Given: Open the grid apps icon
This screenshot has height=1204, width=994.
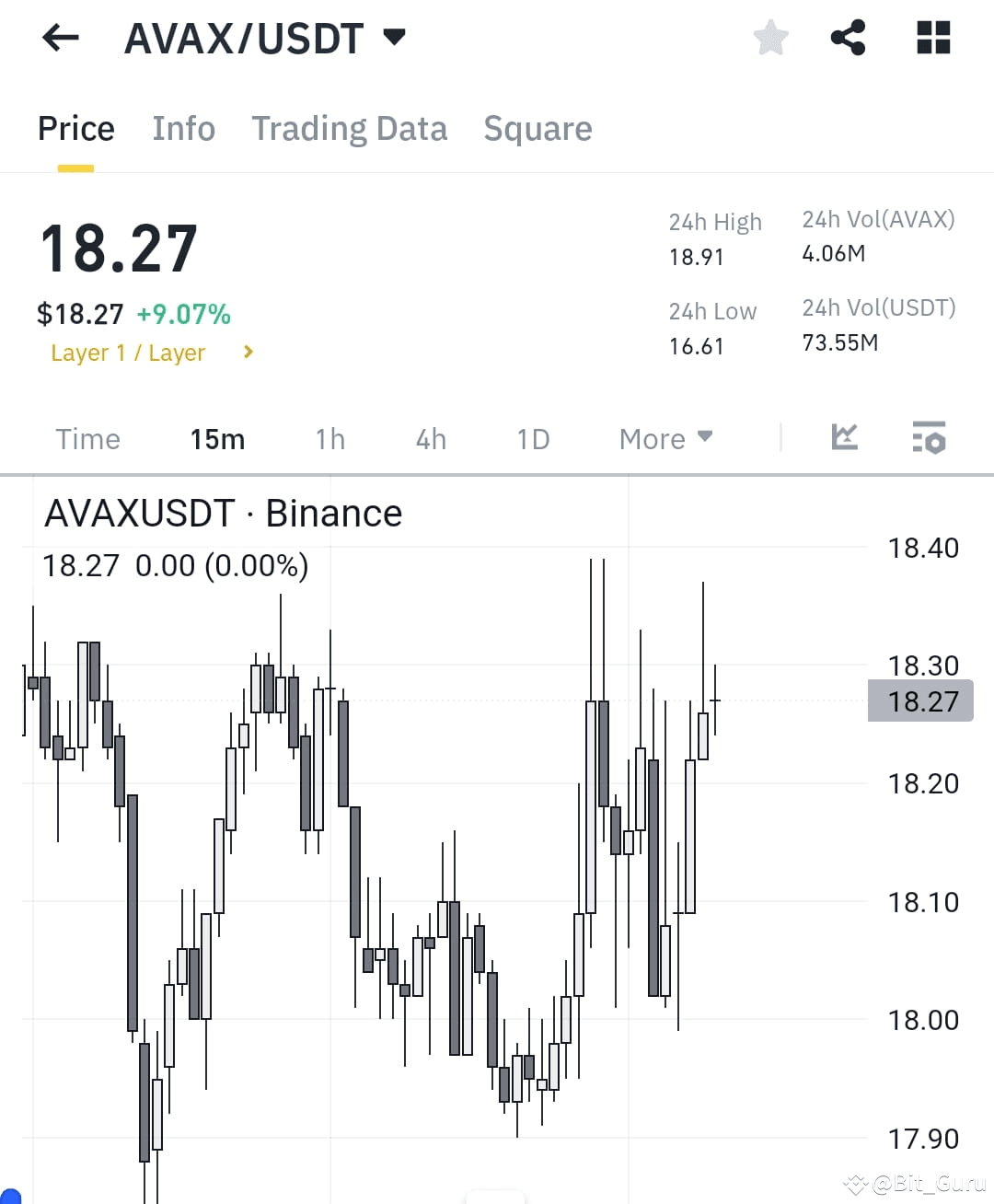Looking at the screenshot, I should [x=931, y=38].
